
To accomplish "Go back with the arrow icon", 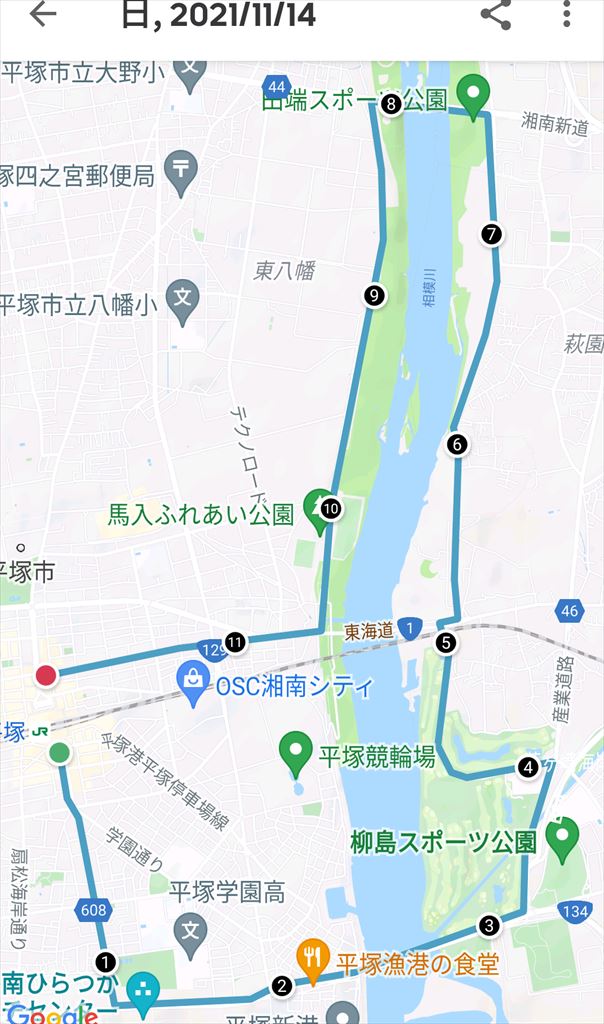I will tap(43, 14).
